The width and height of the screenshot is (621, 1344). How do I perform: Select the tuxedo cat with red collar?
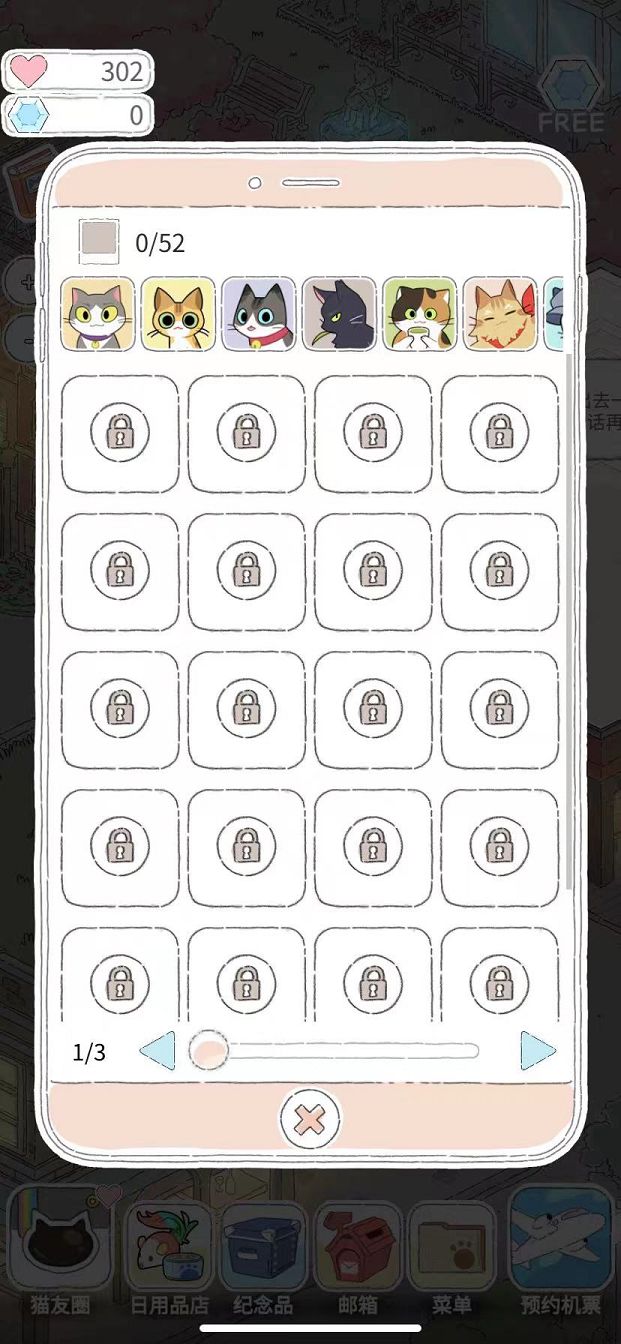(259, 314)
